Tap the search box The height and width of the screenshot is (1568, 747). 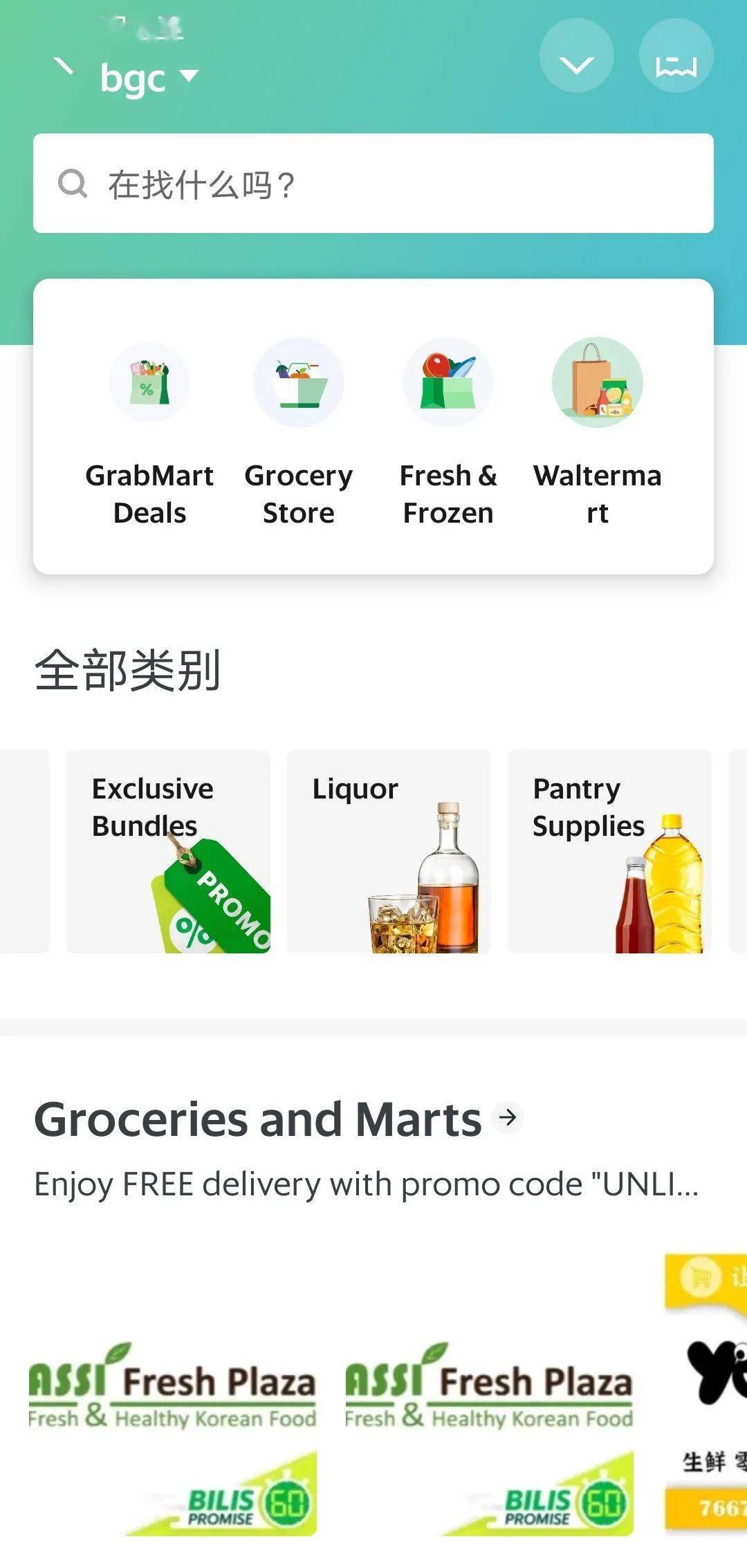click(x=373, y=183)
